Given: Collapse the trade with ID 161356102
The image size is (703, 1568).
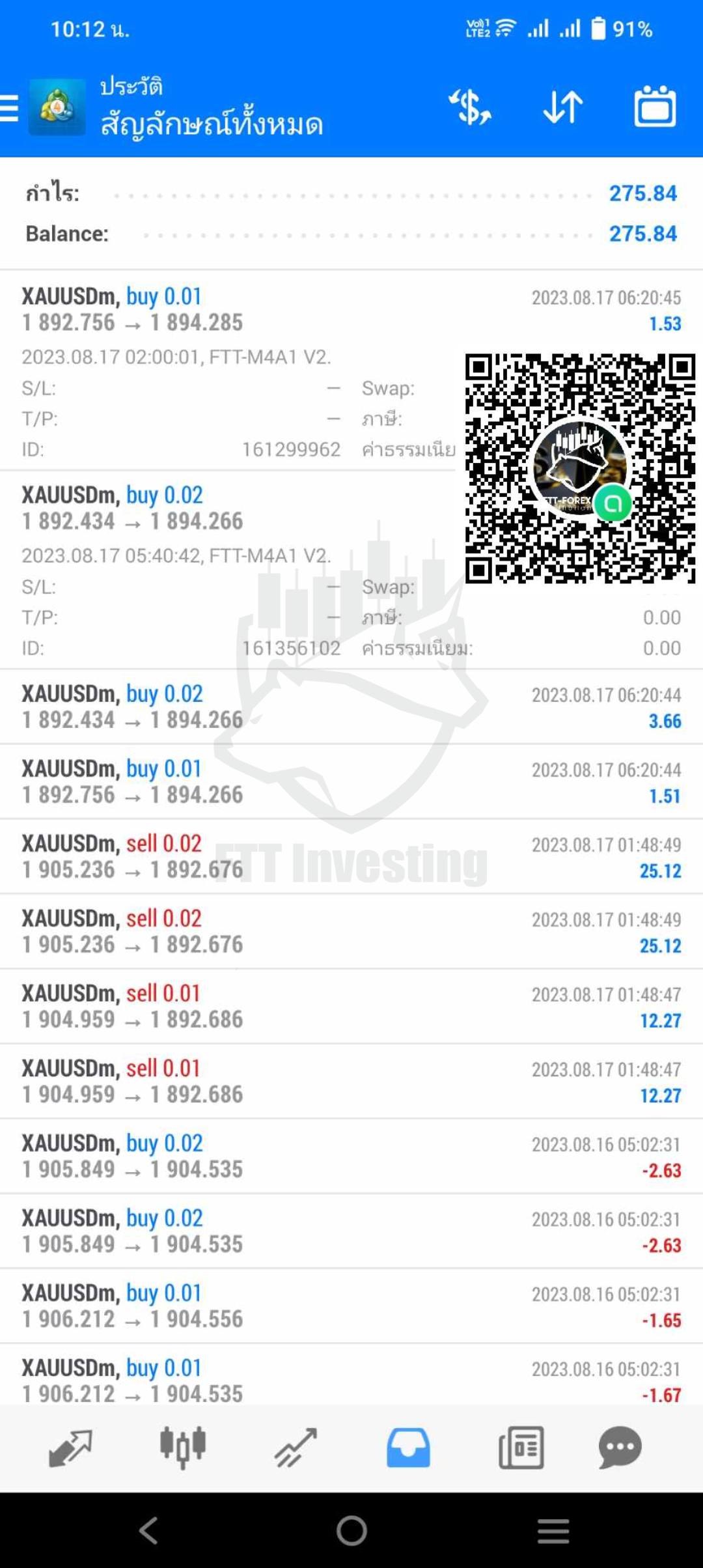Looking at the screenshot, I should click(x=351, y=570).
